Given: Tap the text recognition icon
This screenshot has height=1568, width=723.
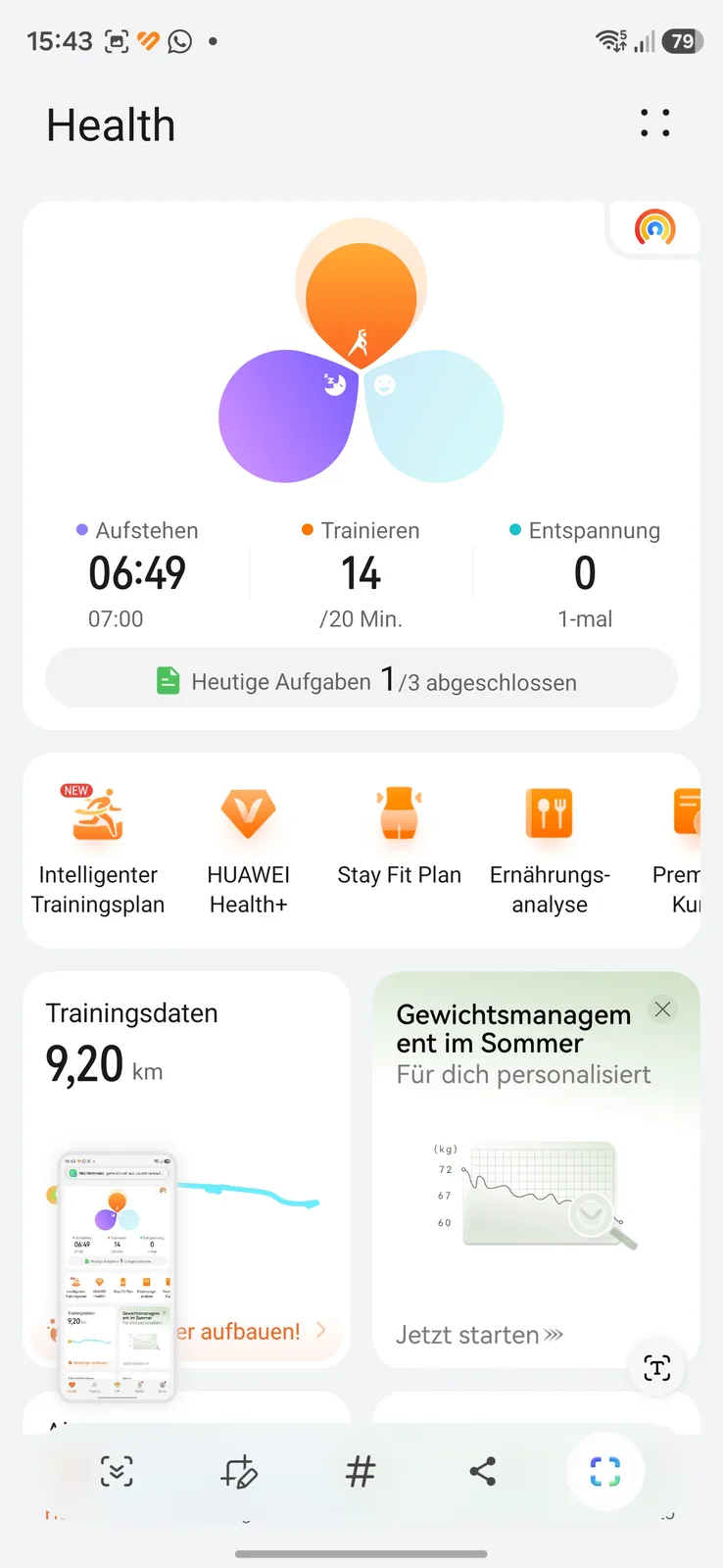Looking at the screenshot, I should tap(656, 1368).
